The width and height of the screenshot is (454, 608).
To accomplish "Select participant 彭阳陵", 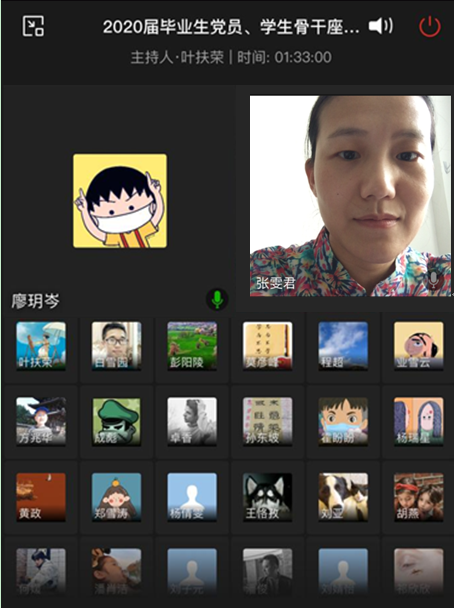I will click(192, 345).
